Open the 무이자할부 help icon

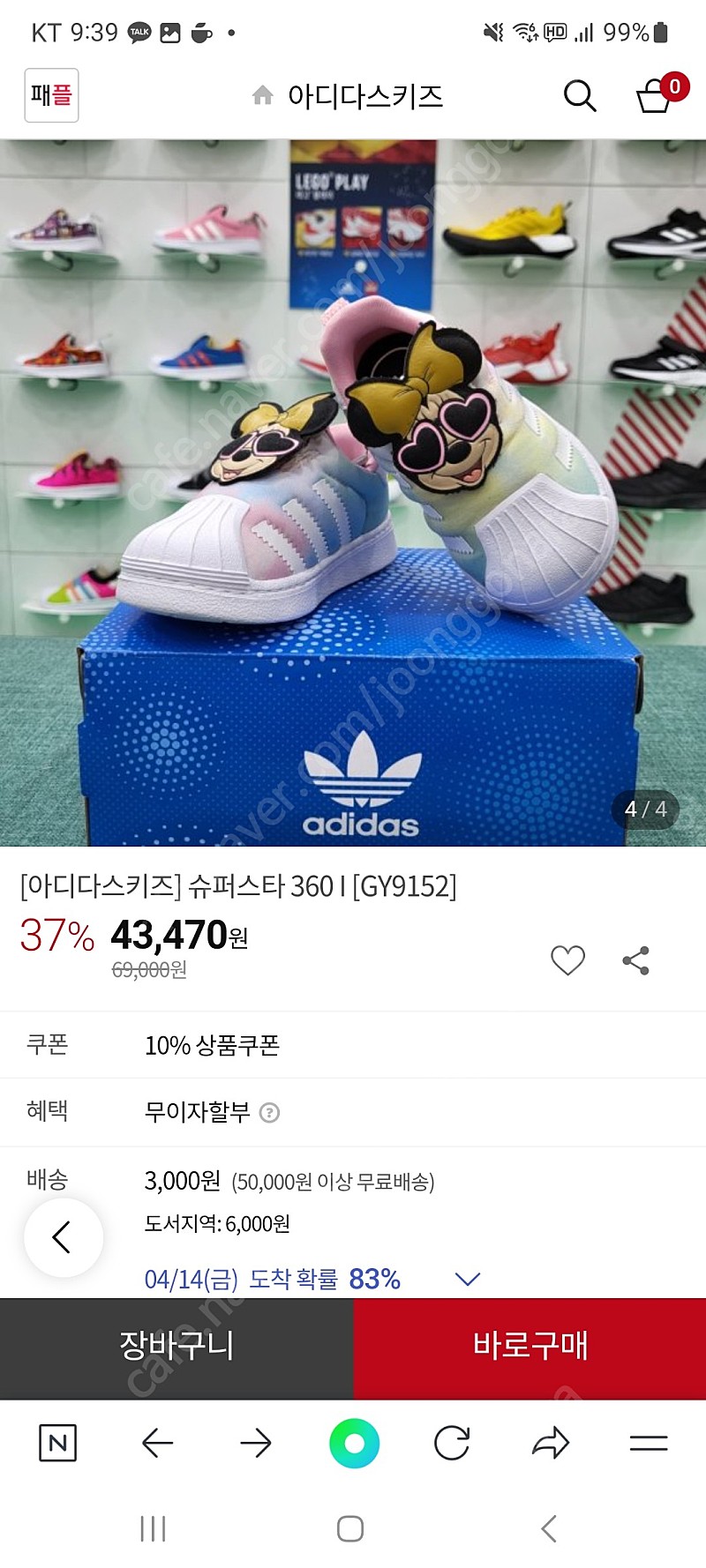(270, 1113)
